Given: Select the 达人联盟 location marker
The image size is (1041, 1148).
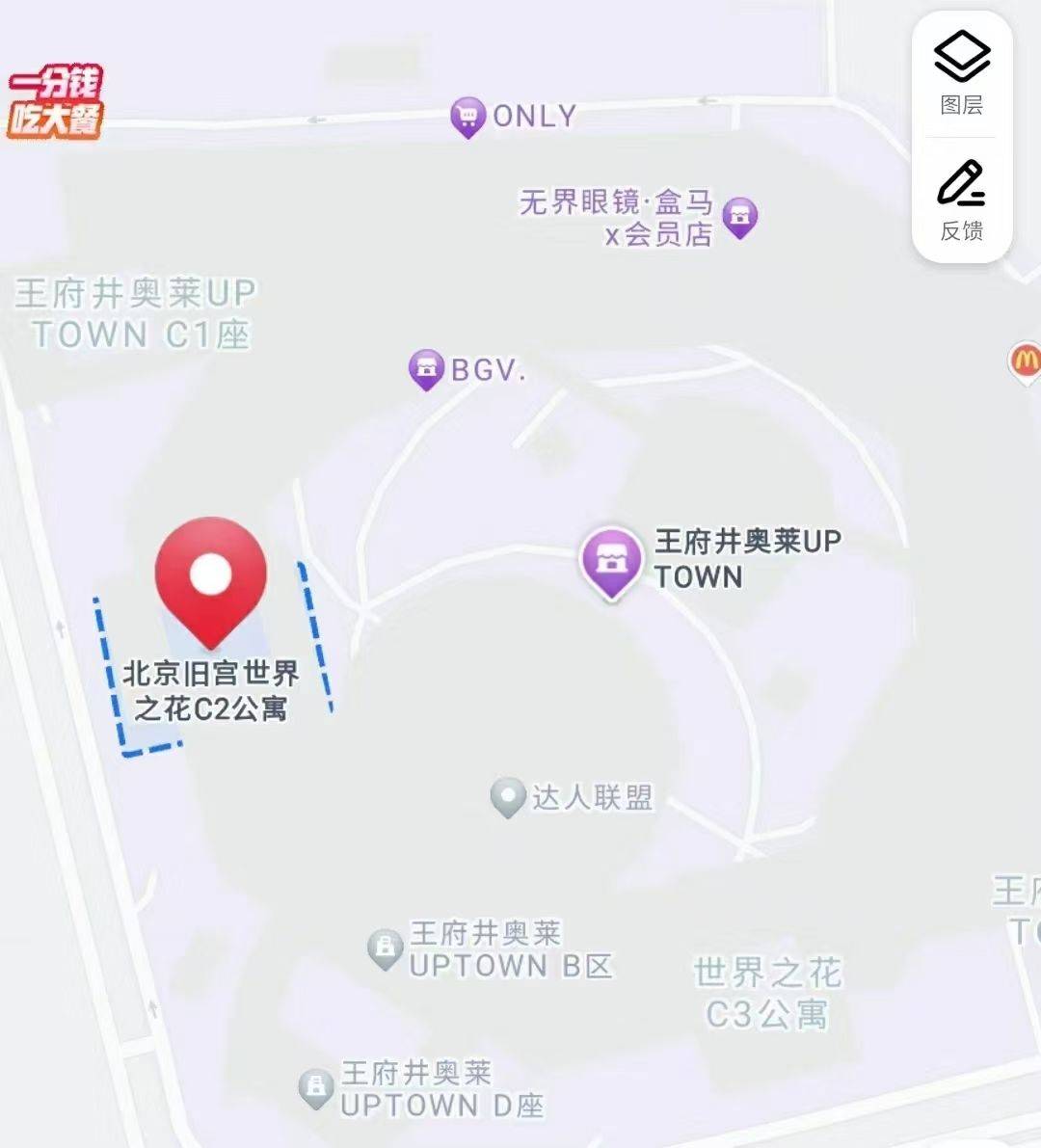Looking at the screenshot, I should click(x=507, y=797).
